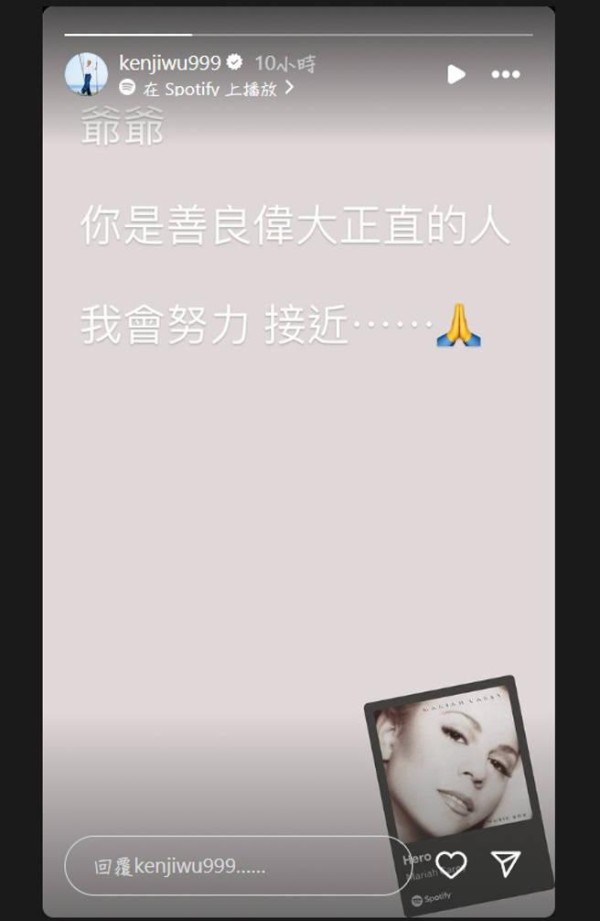Share this story via paper plane icon

[506, 864]
